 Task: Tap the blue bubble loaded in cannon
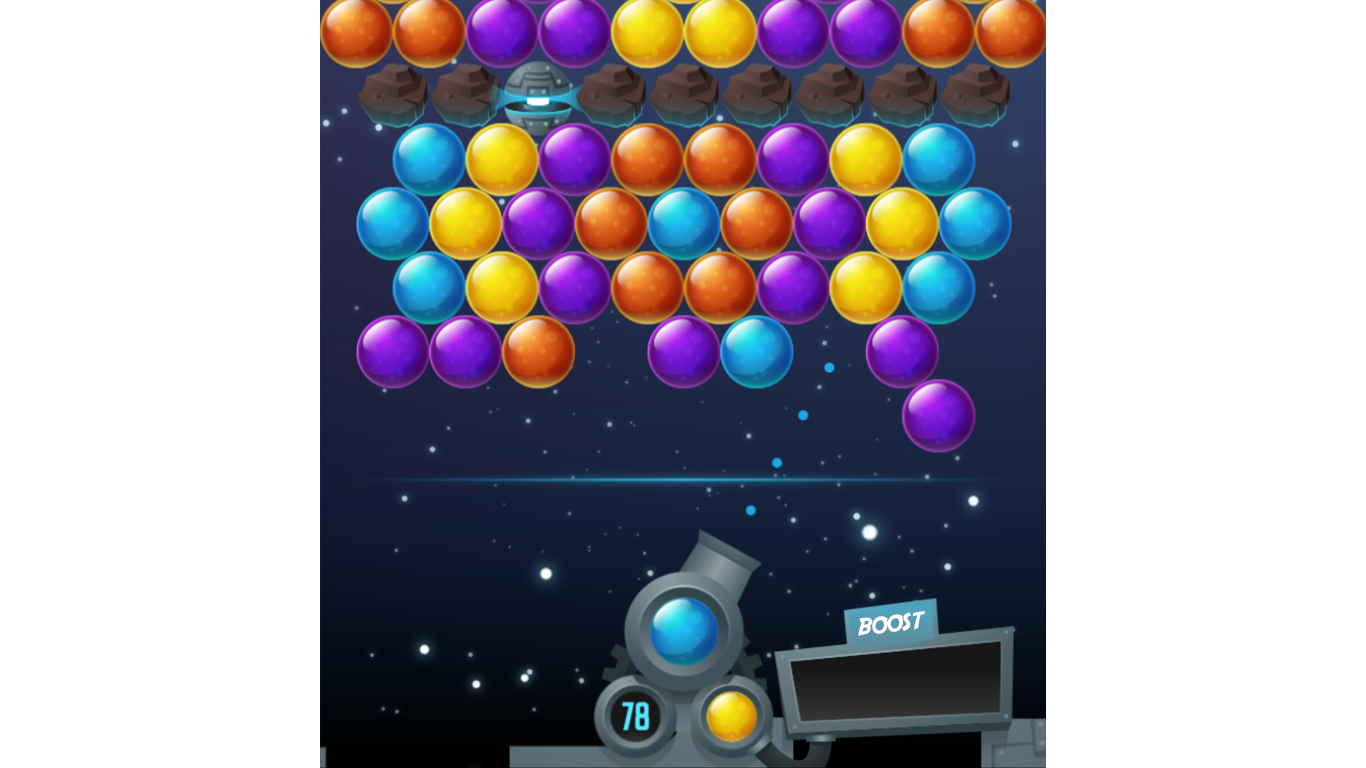click(x=684, y=630)
